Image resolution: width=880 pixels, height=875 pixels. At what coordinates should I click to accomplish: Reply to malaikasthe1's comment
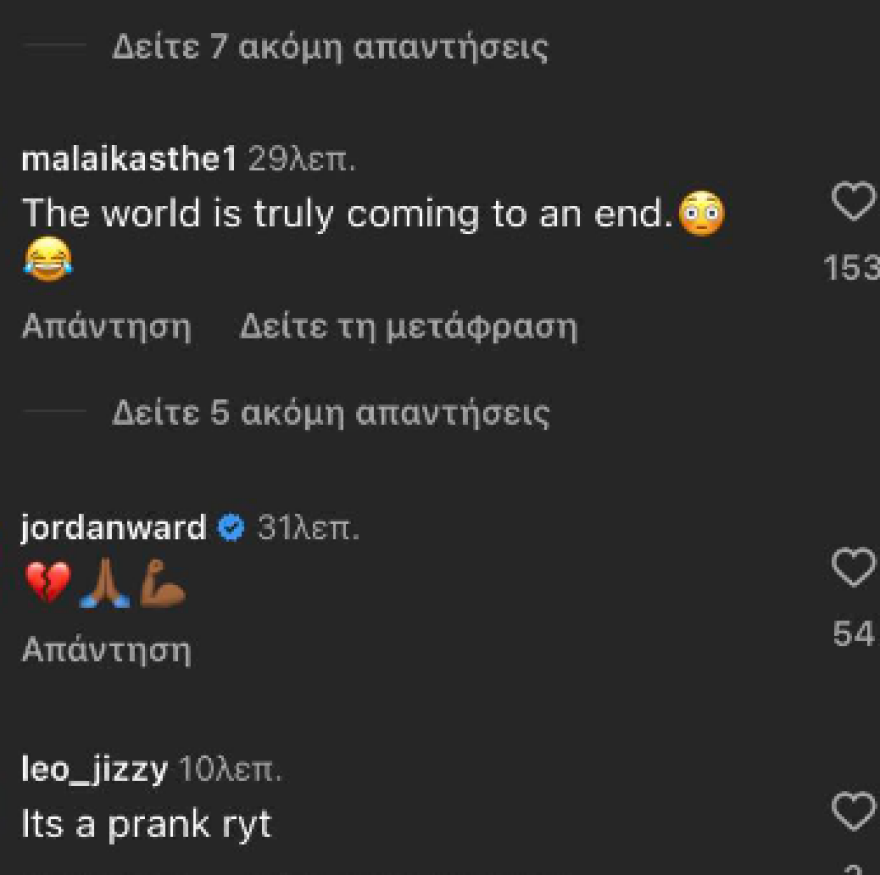[x=106, y=327]
